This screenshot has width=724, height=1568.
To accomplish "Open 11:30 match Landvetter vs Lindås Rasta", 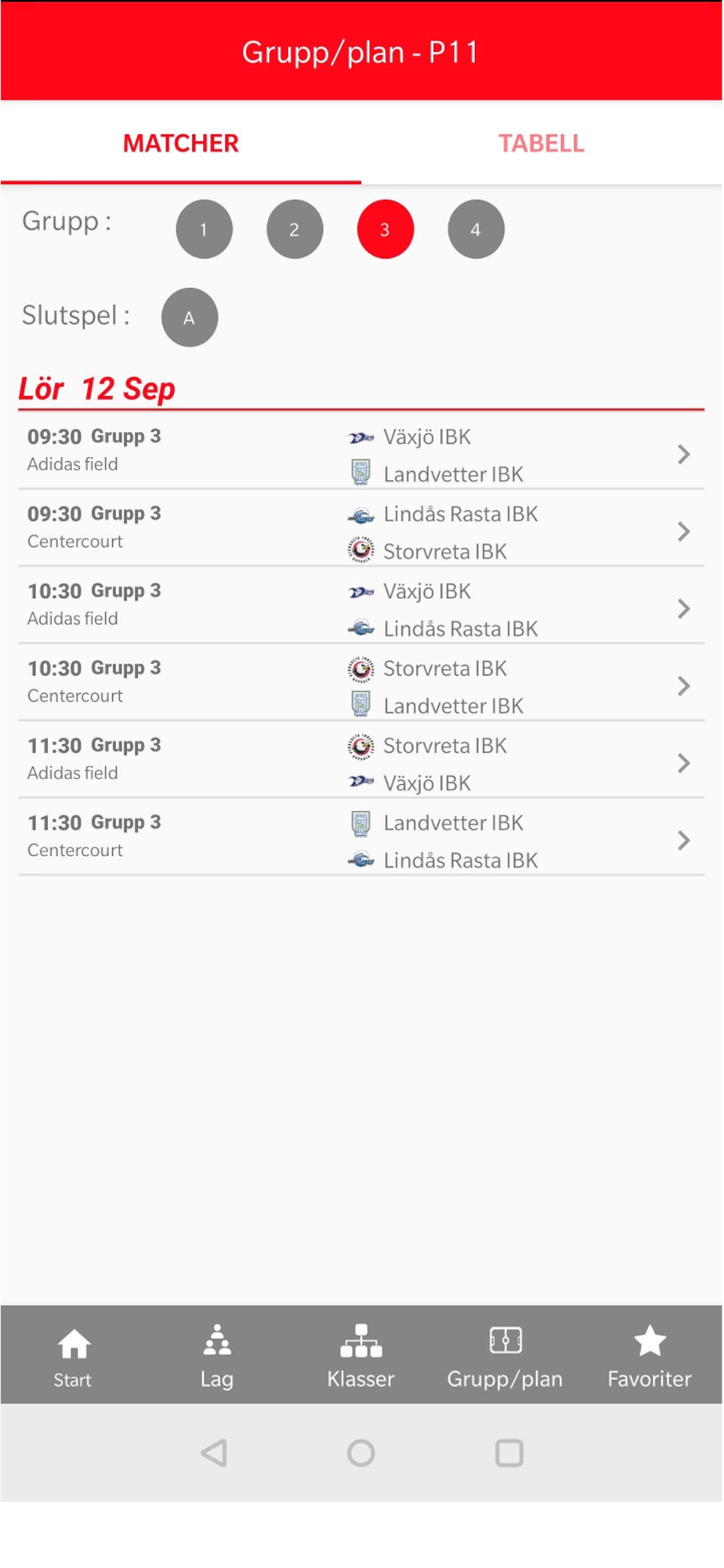I will [361, 840].
